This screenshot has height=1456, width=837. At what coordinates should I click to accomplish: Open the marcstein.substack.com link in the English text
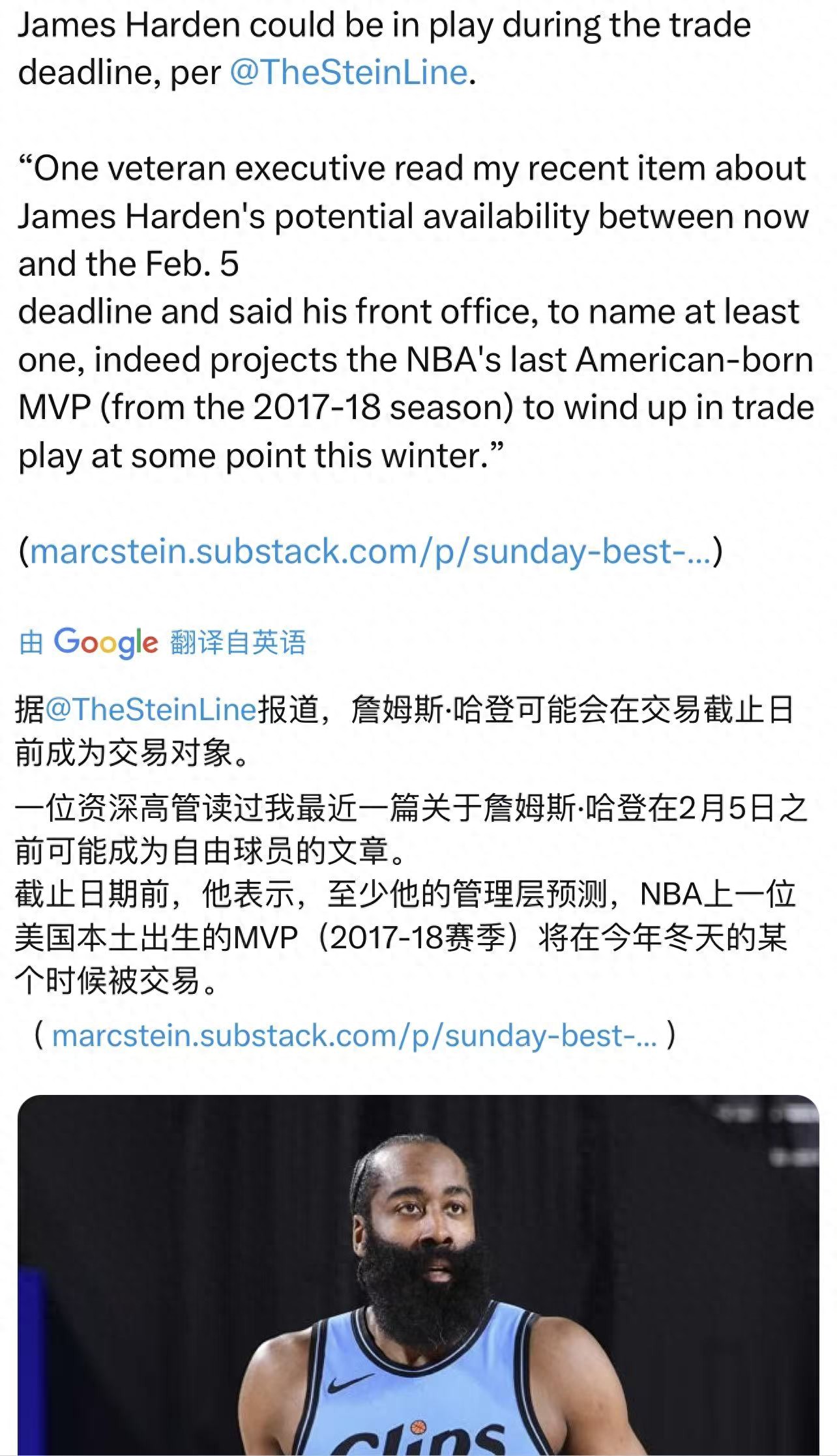point(370,551)
